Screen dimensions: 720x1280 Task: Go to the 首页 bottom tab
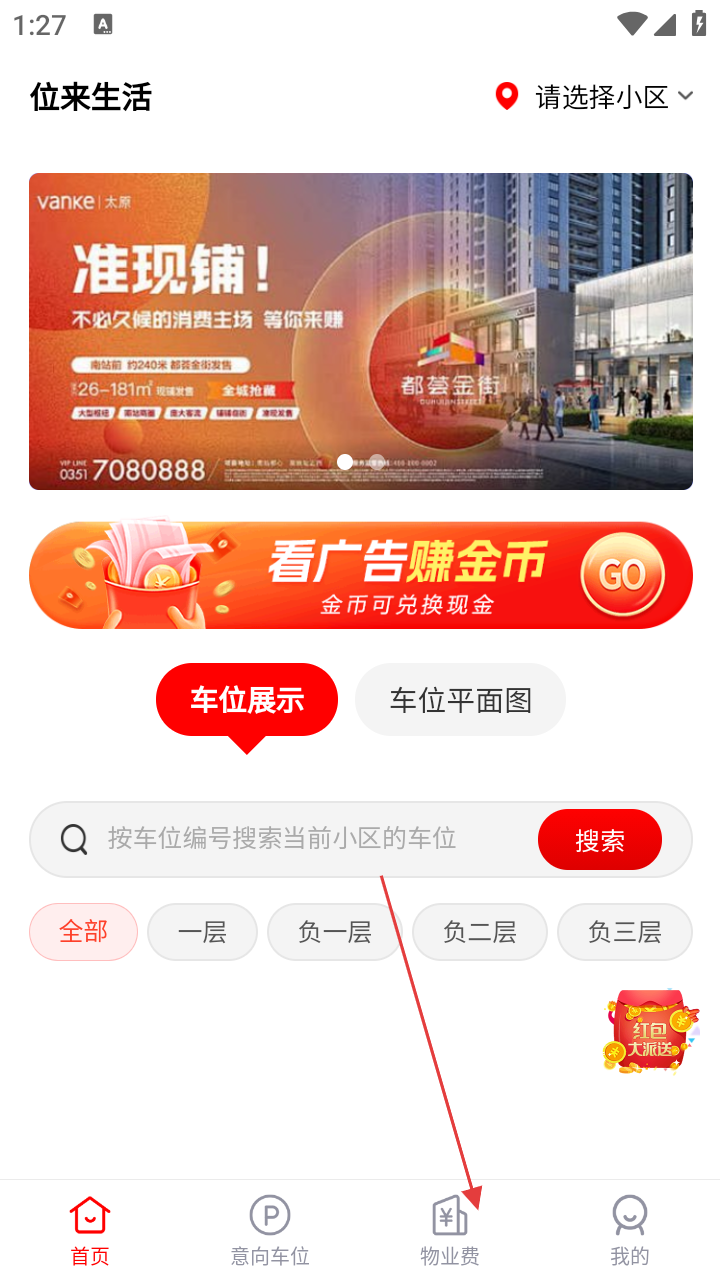90,1232
